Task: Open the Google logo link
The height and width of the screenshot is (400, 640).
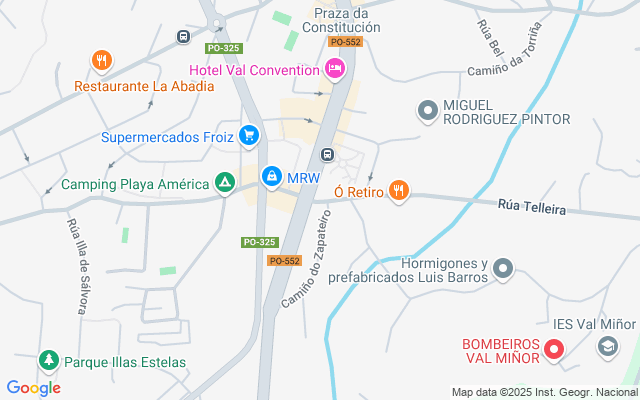Action: click(33, 388)
